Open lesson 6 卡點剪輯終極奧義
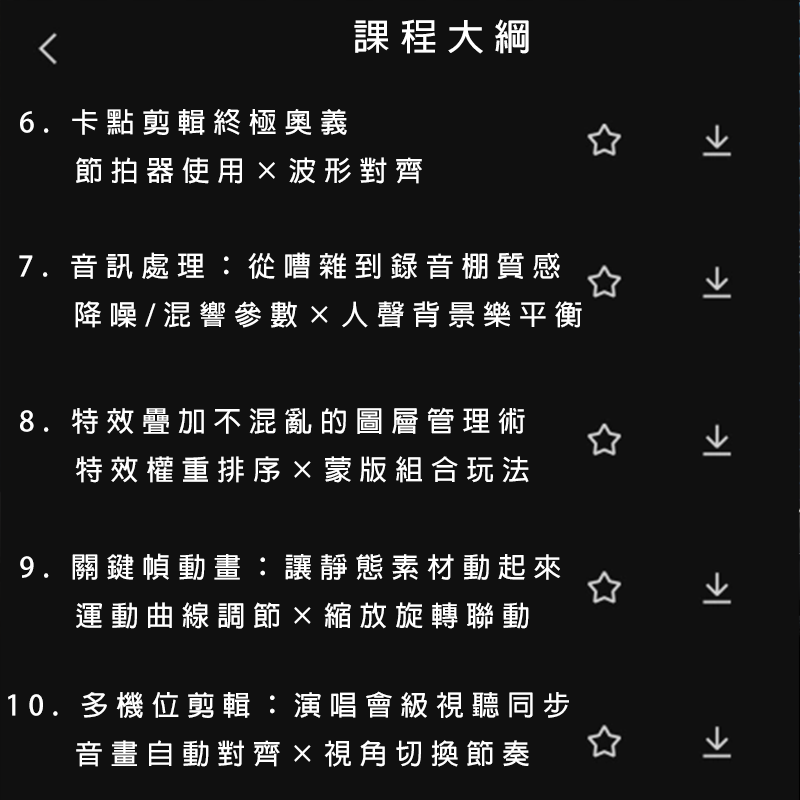The image size is (800, 800). point(250,146)
